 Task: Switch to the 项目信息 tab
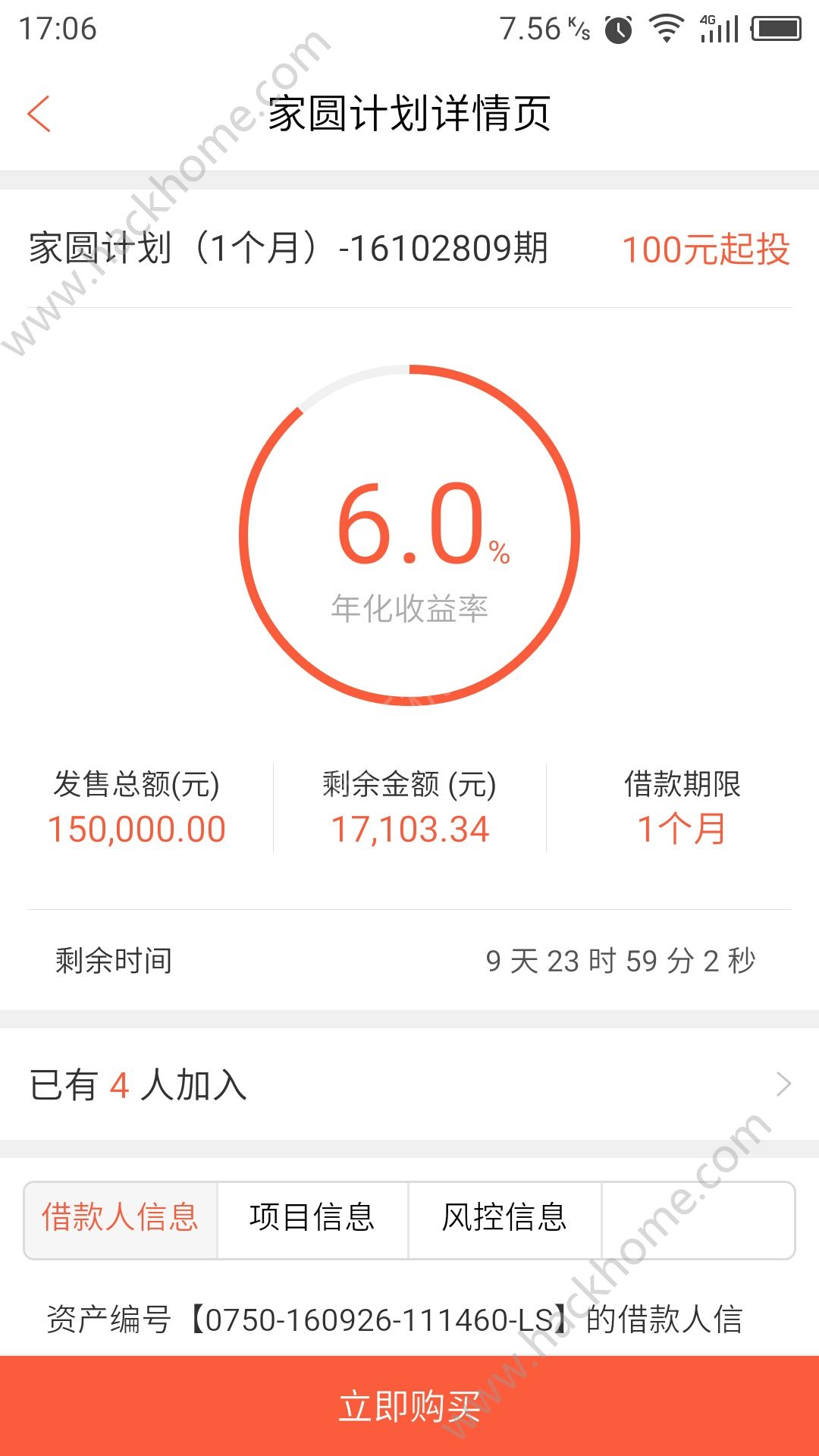pyautogui.click(x=312, y=1219)
